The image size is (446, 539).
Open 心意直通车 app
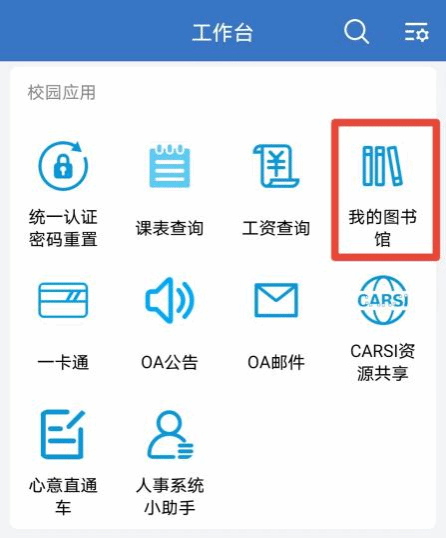(x=63, y=463)
